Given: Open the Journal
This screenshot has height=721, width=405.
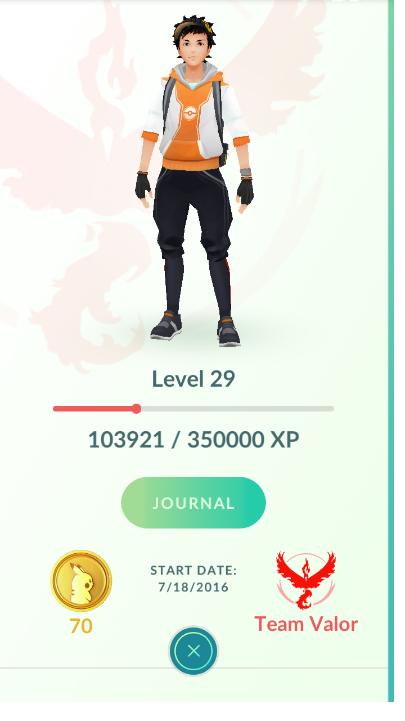Looking at the screenshot, I should click(193, 502).
